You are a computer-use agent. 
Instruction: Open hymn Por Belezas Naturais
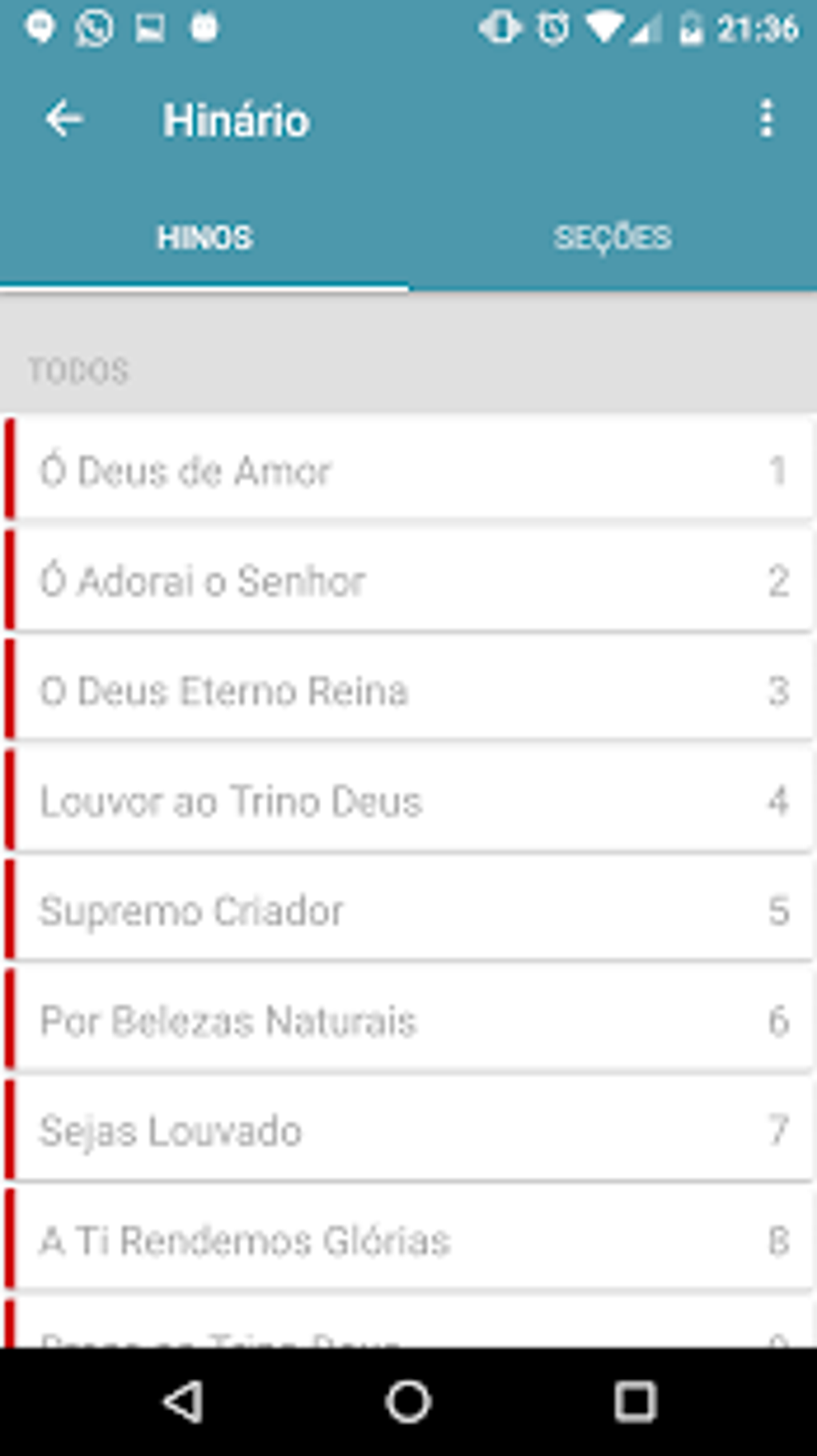tap(408, 1021)
